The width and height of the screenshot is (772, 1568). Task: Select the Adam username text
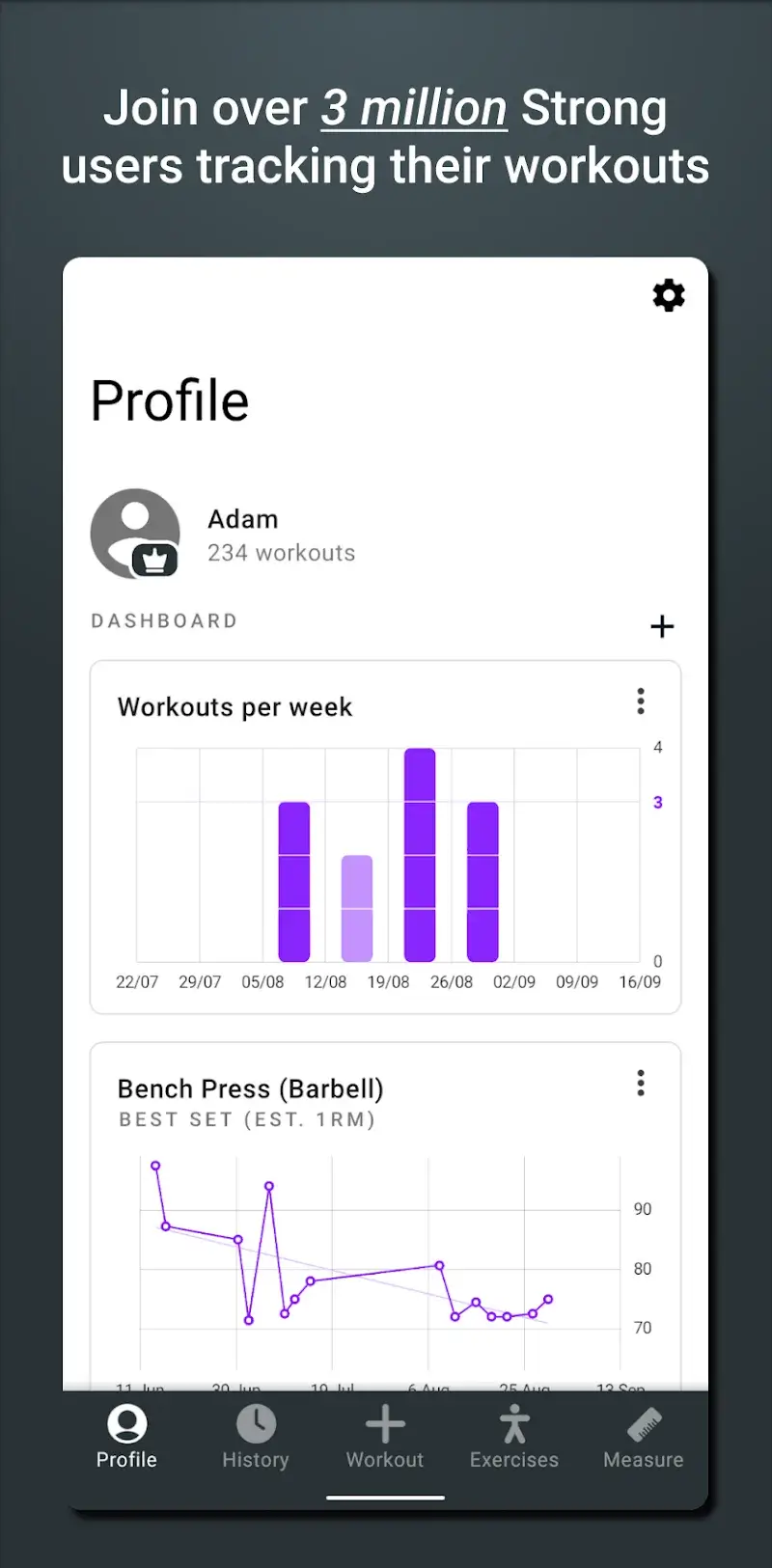(243, 519)
